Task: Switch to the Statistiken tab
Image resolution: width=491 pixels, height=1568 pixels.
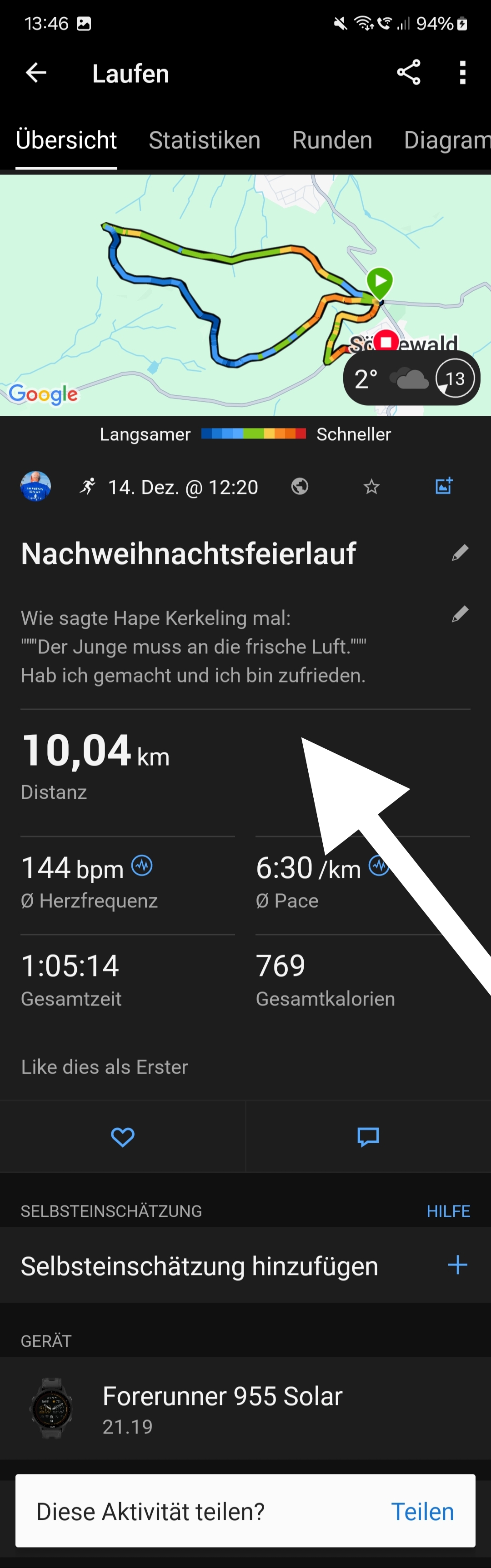Action: (204, 140)
